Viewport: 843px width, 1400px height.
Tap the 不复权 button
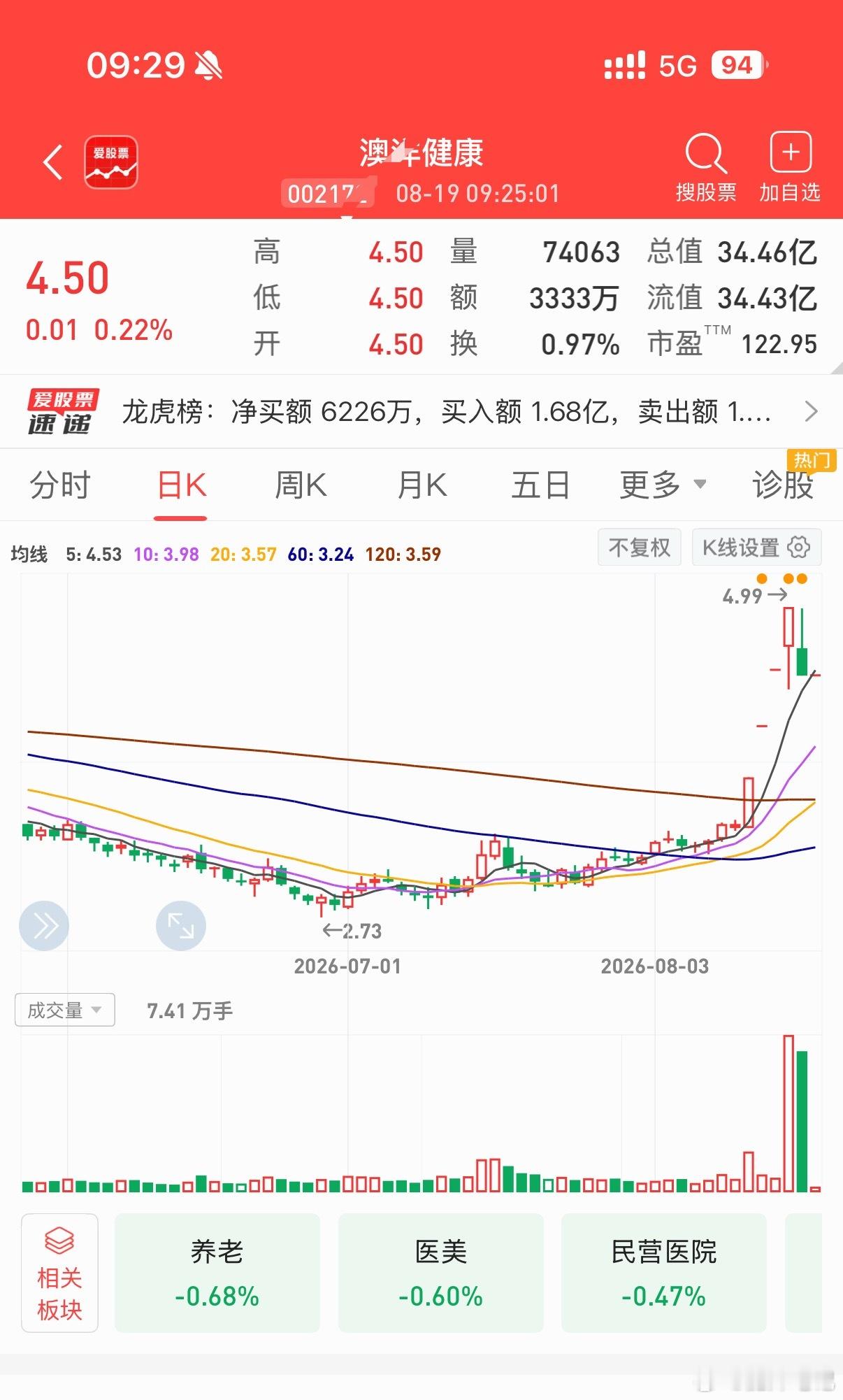point(640,548)
